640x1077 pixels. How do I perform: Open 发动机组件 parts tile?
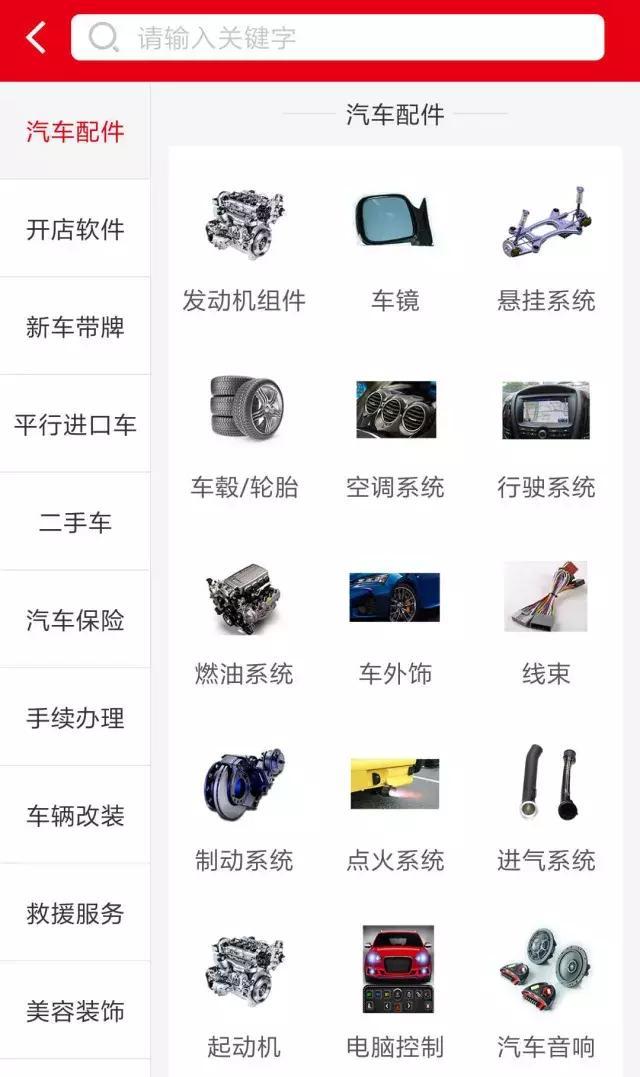pos(244,251)
